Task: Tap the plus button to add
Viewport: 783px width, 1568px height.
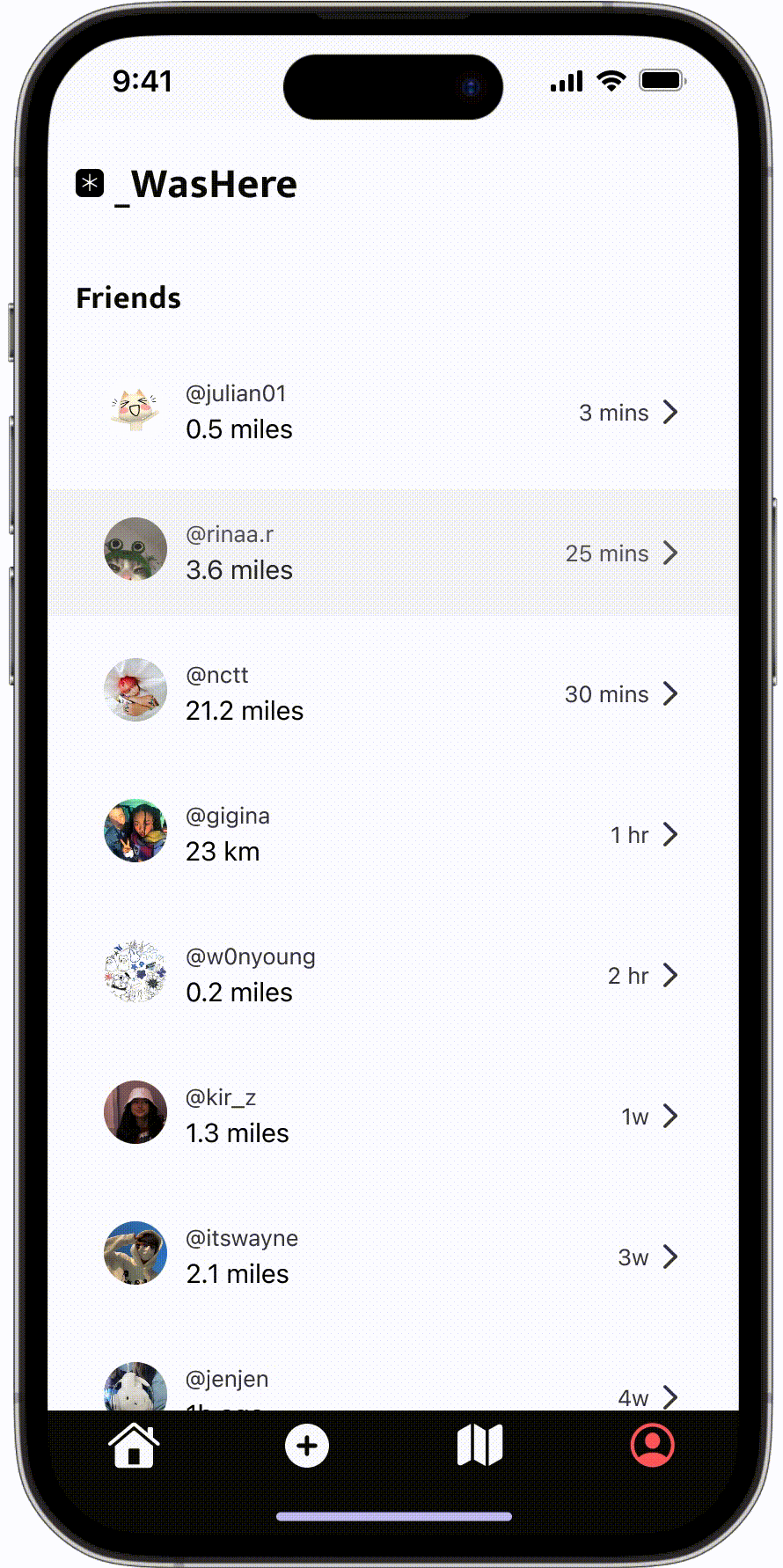Action: (307, 1447)
